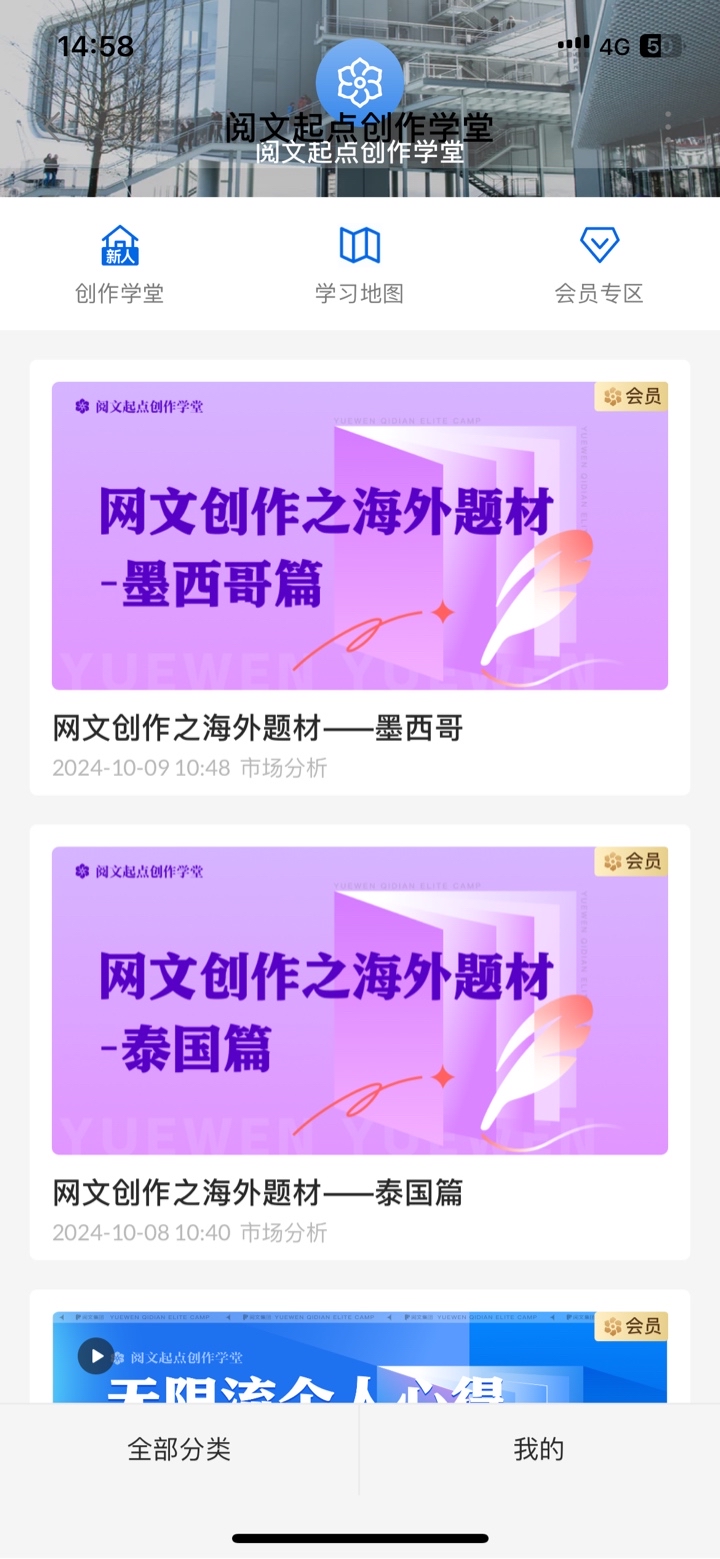Open 我的 menu
Viewport: 720px width, 1559px height.
coord(539,1449)
